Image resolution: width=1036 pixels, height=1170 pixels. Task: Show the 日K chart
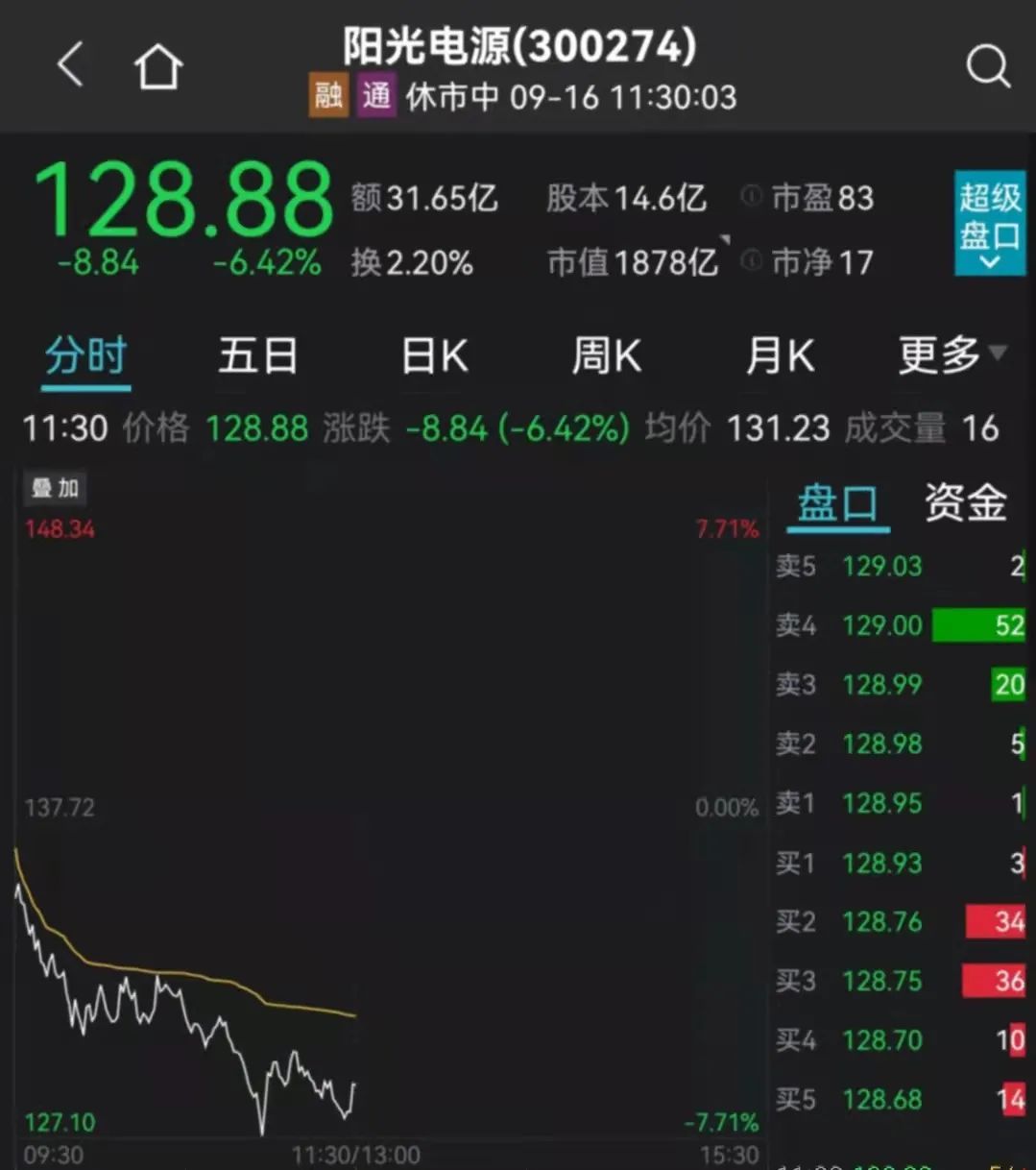[434, 357]
